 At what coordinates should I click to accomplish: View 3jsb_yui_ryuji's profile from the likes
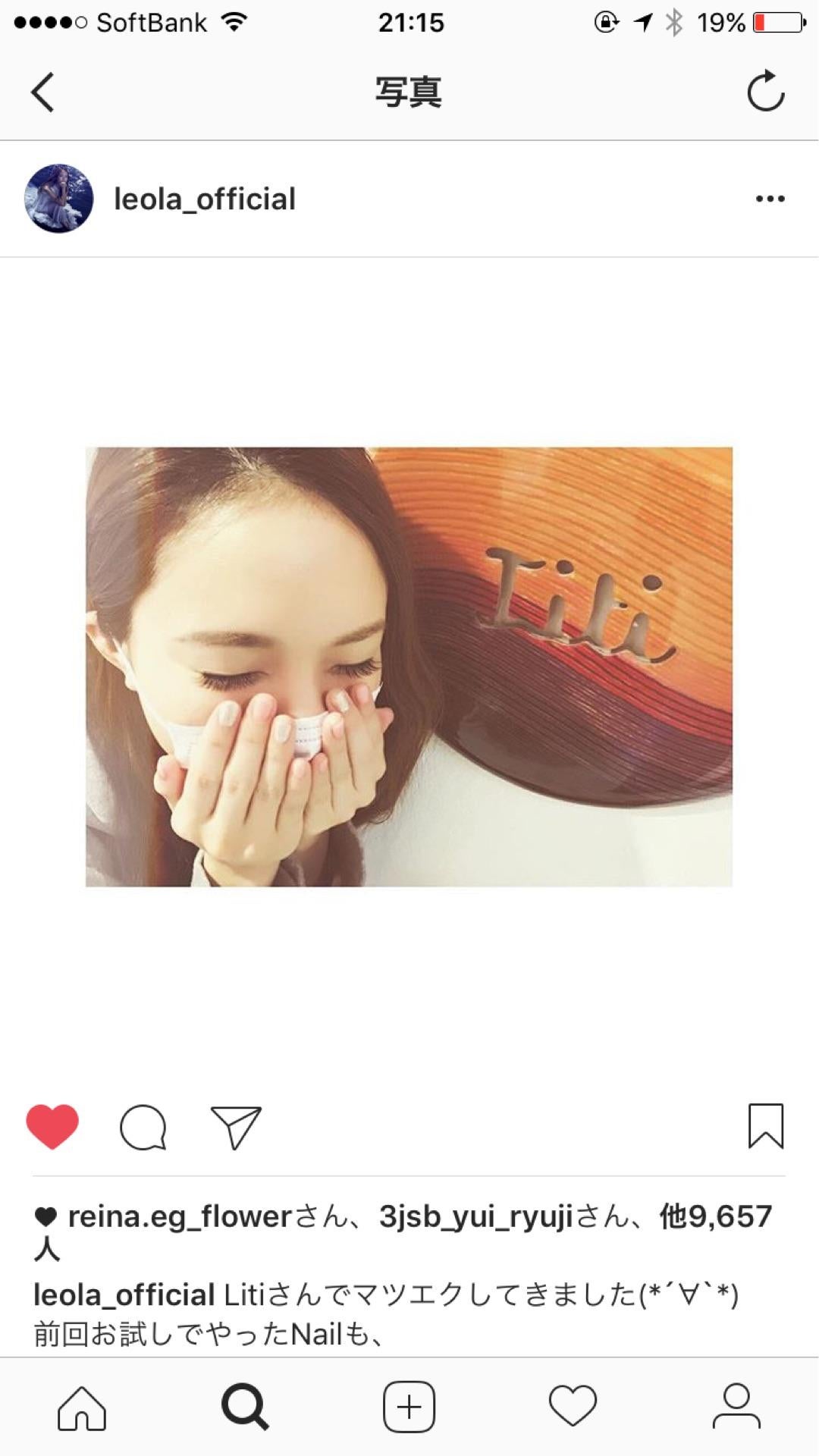coord(475,1217)
